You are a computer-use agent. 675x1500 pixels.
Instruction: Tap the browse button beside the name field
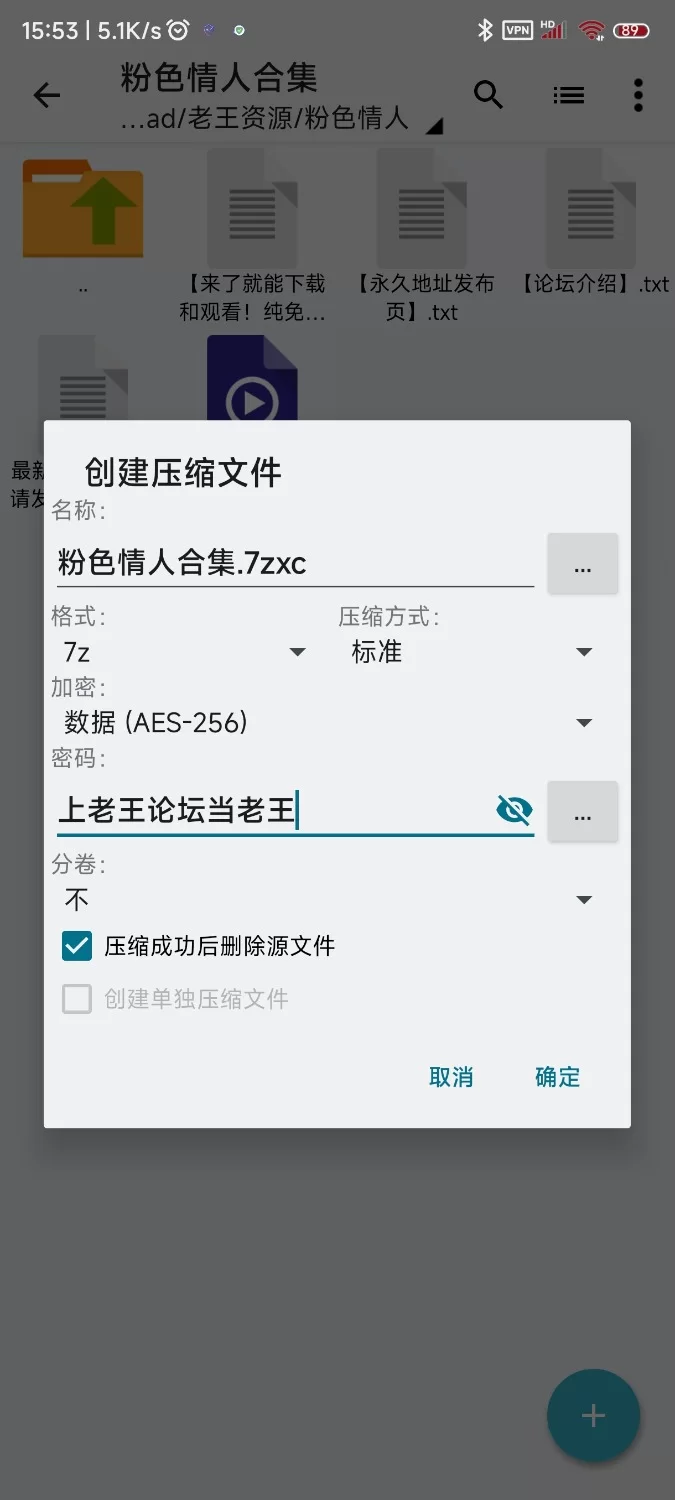coord(583,565)
